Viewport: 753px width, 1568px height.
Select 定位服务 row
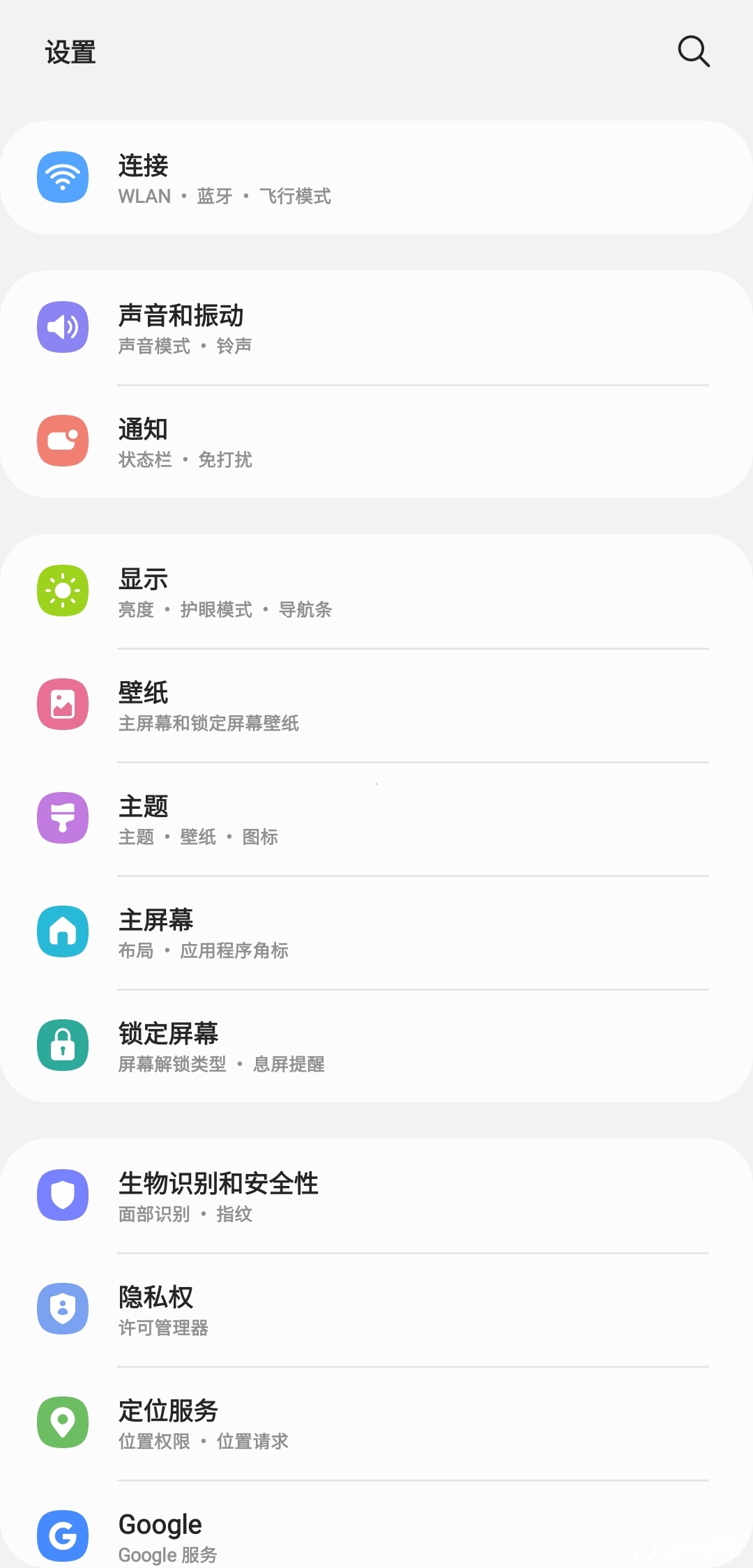point(376,1423)
